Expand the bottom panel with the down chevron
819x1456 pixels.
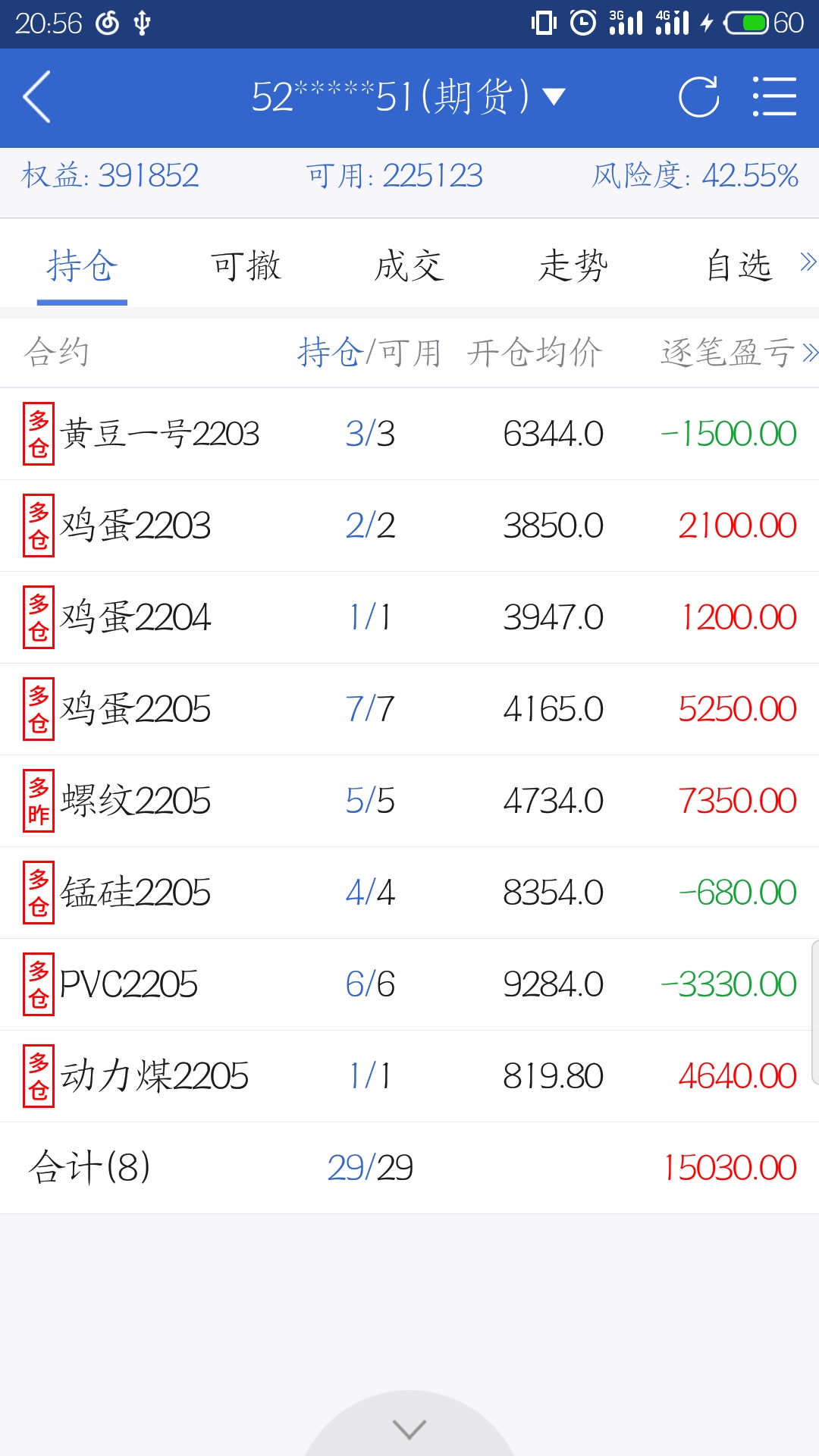409,1429
